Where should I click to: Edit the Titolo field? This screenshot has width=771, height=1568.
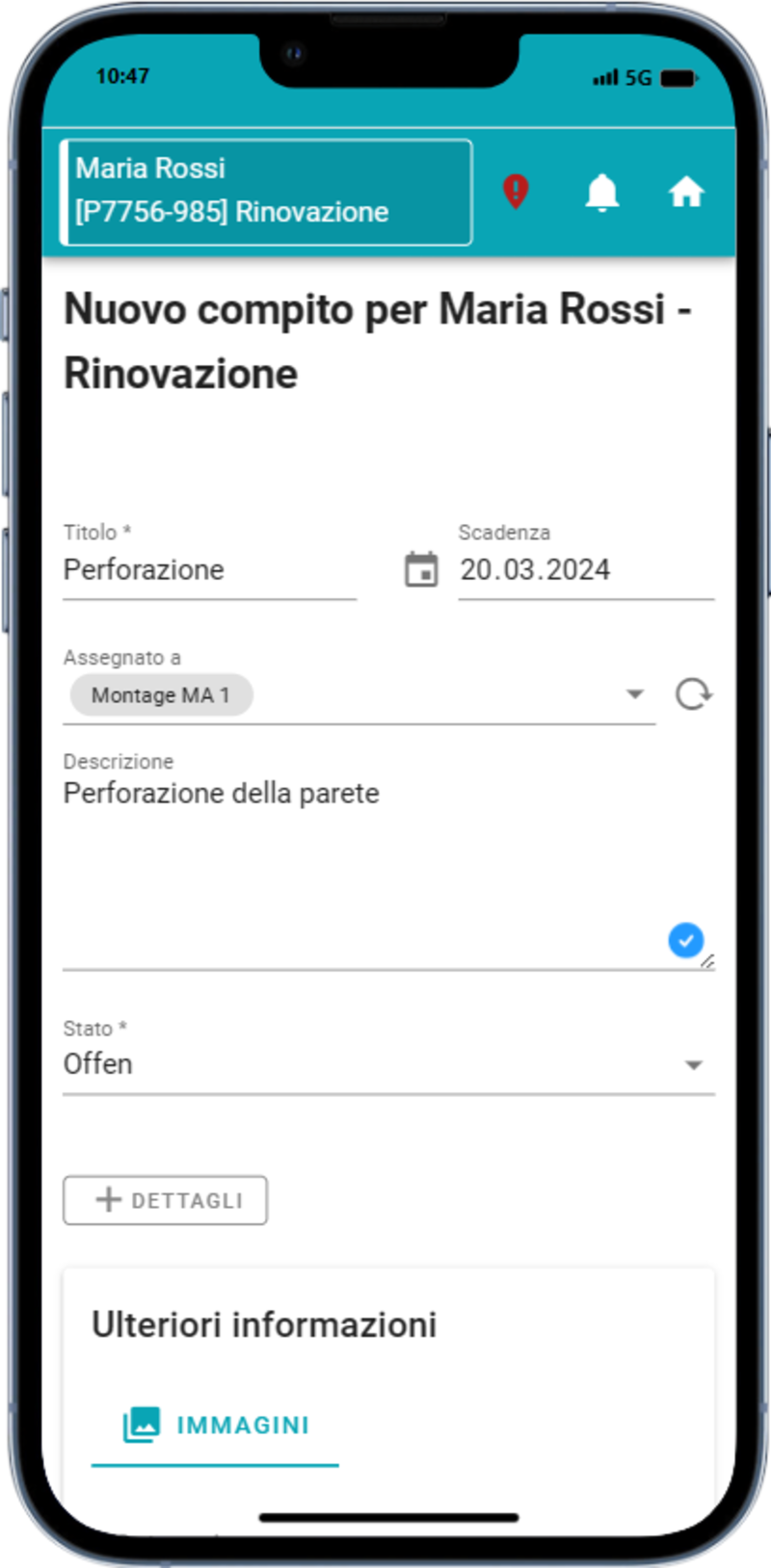[x=209, y=570]
